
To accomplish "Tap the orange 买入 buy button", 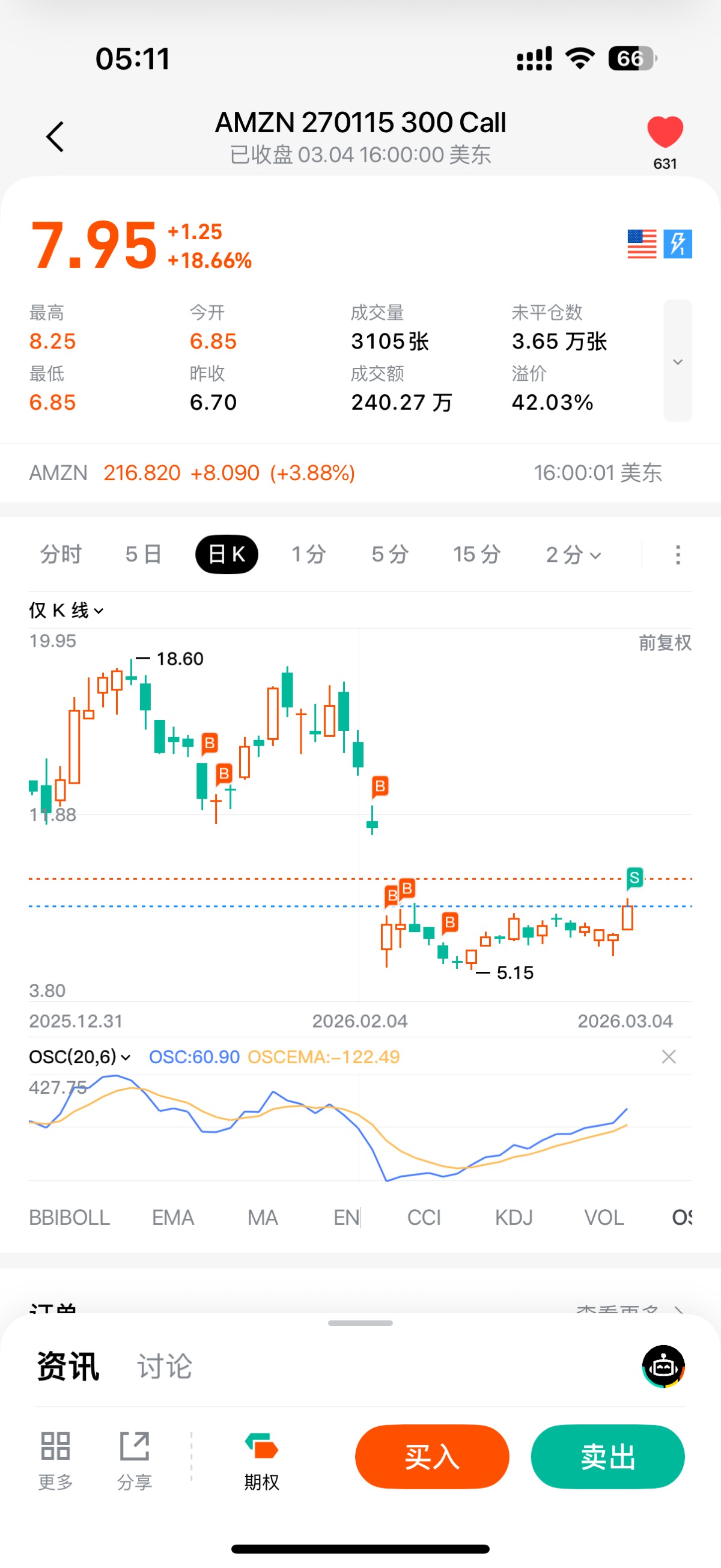I will (x=431, y=1457).
